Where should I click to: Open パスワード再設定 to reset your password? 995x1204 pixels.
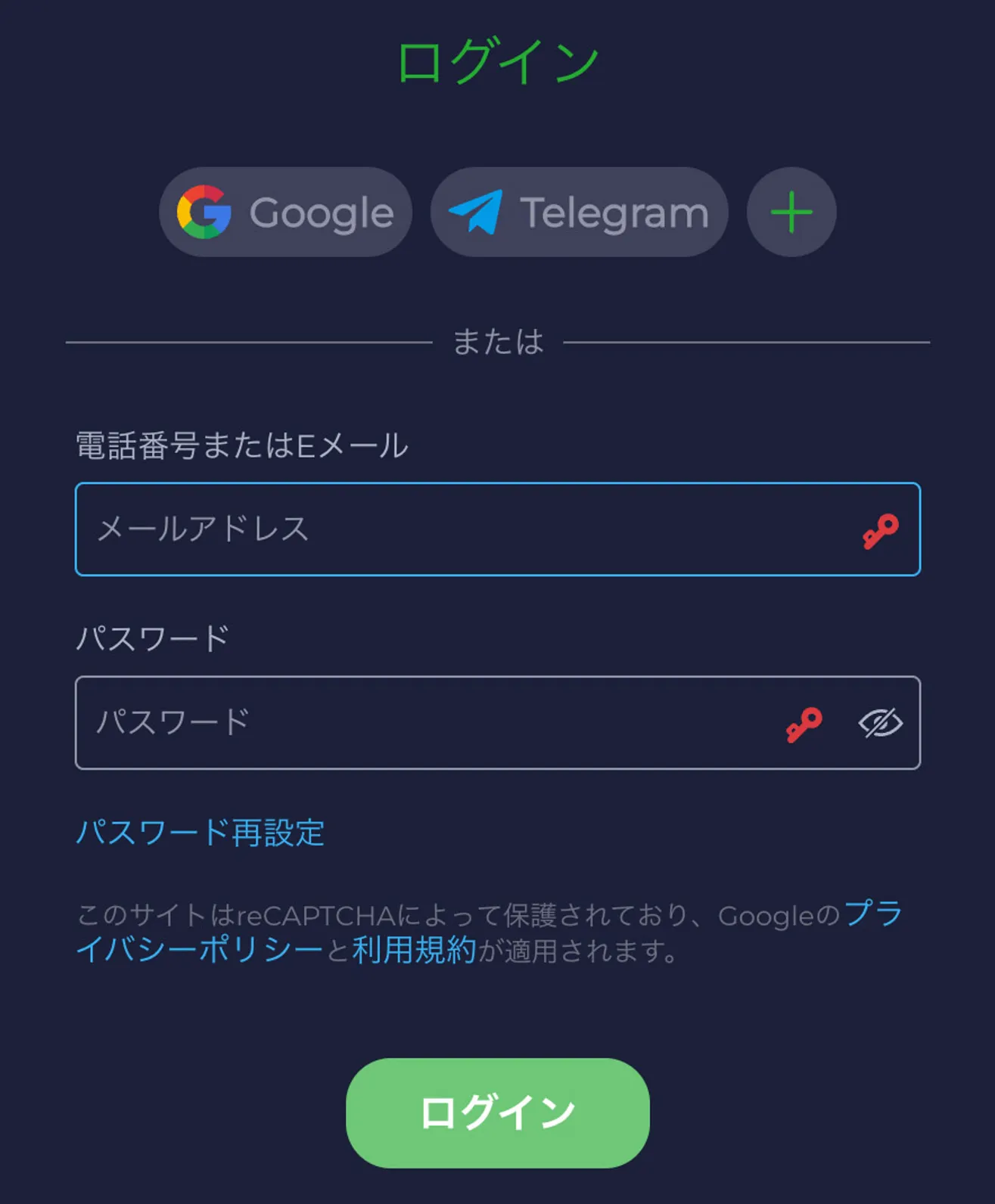[201, 833]
